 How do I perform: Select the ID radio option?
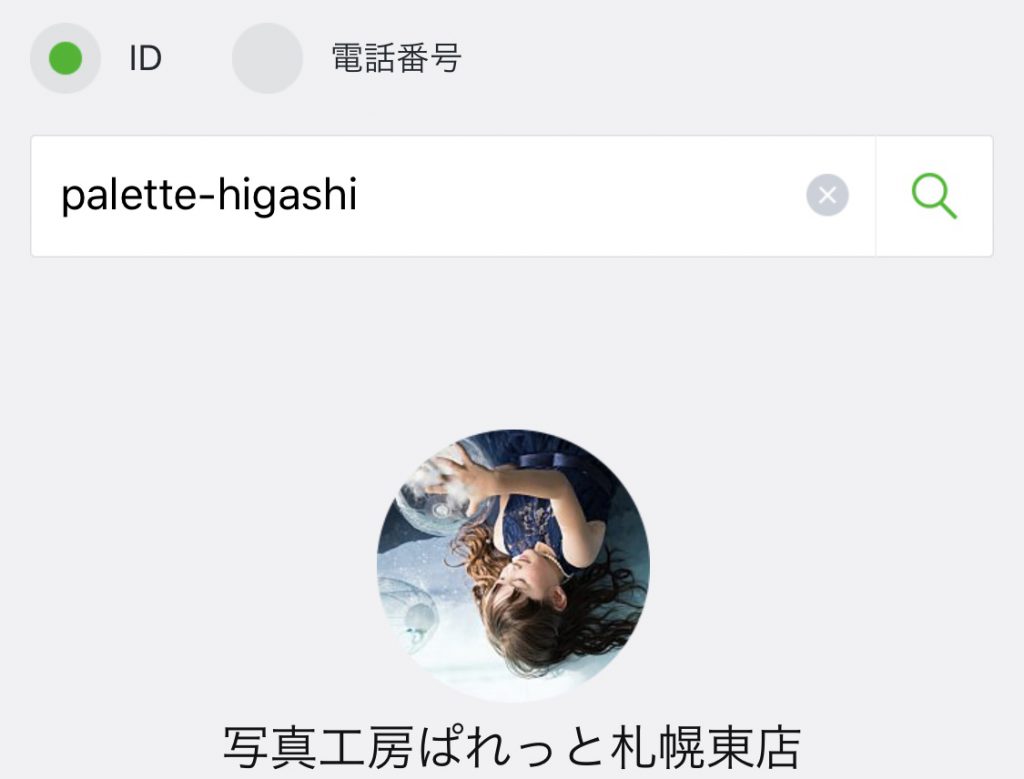point(65,59)
